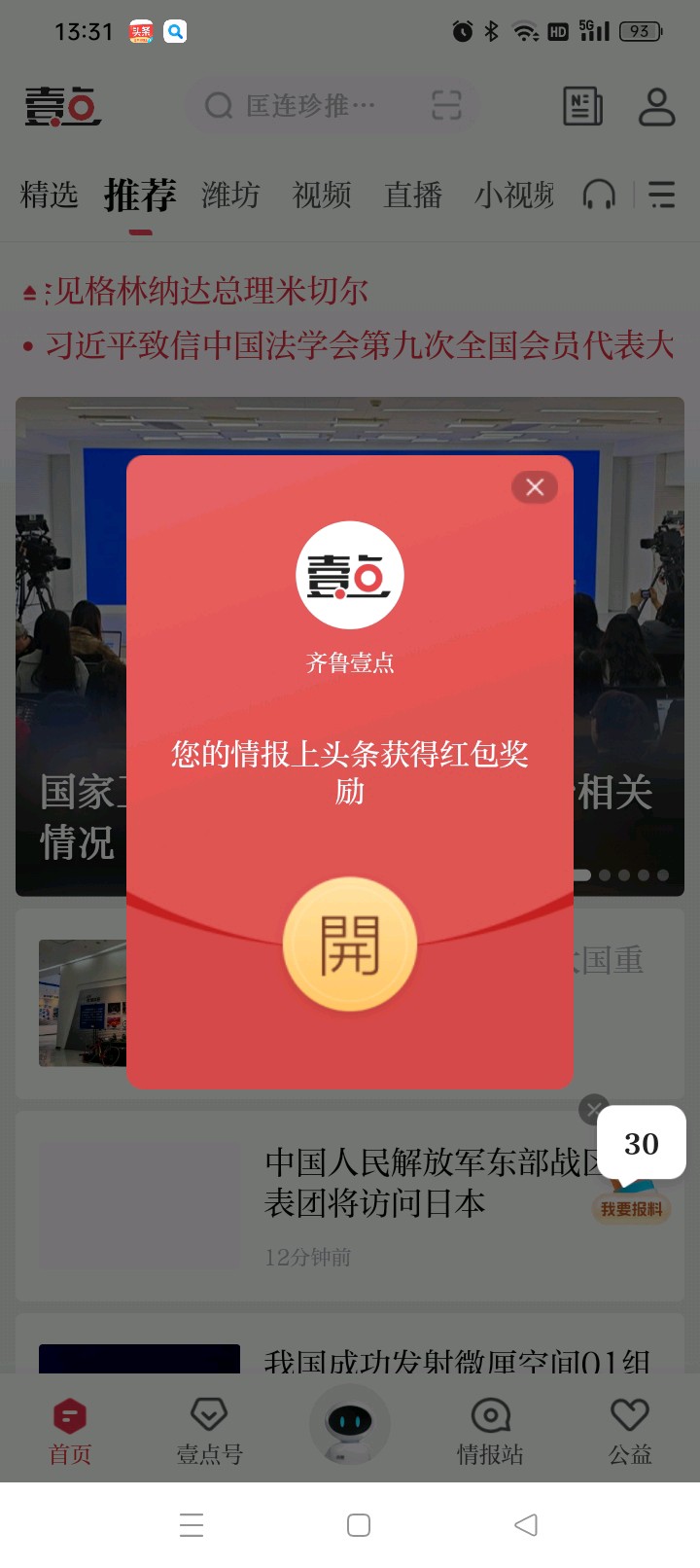This screenshot has height=1568, width=700.
Task: Open the red envelope with 開 button
Action: click(x=350, y=944)
